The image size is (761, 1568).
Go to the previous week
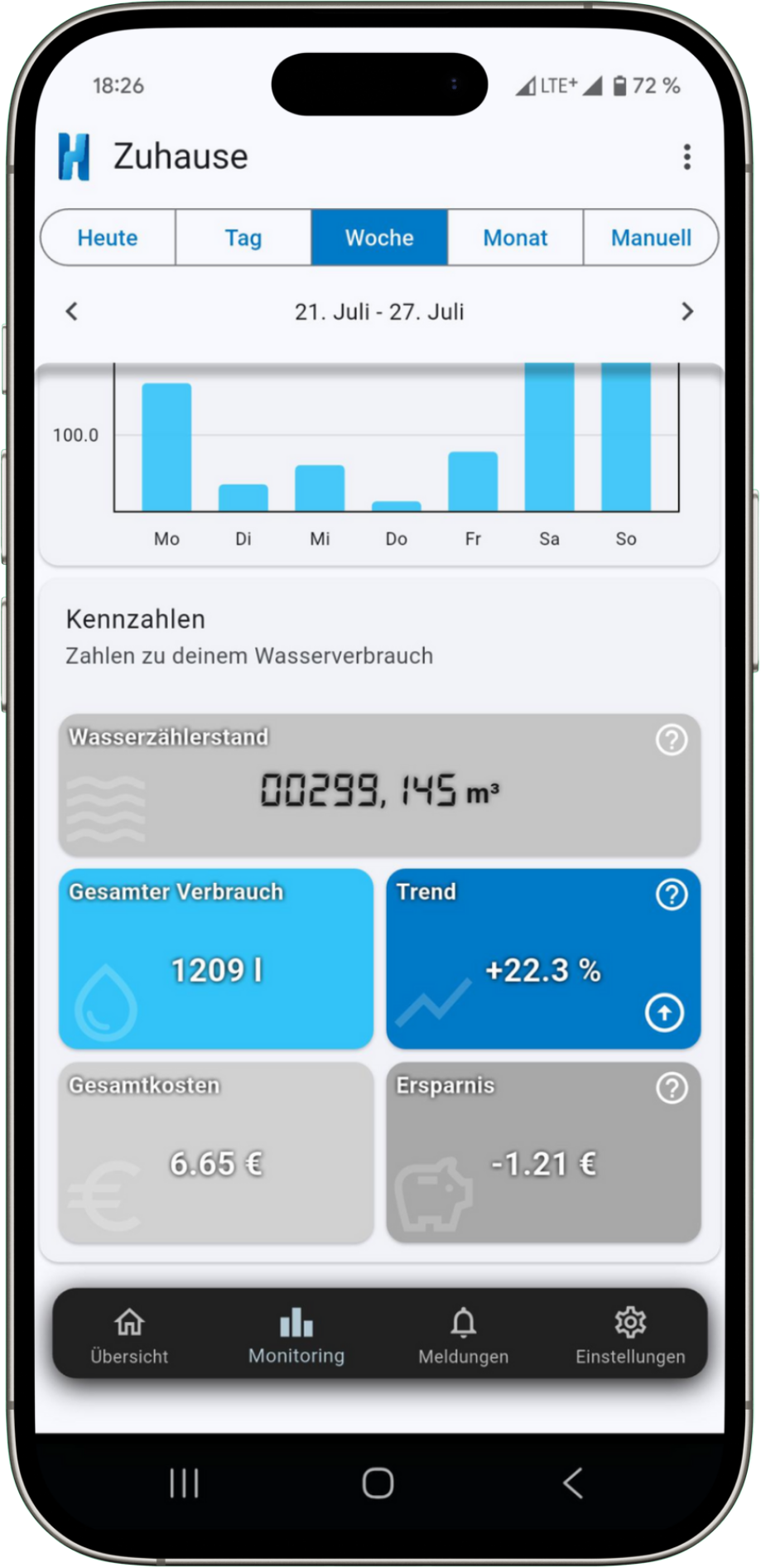tap(72, 311)
